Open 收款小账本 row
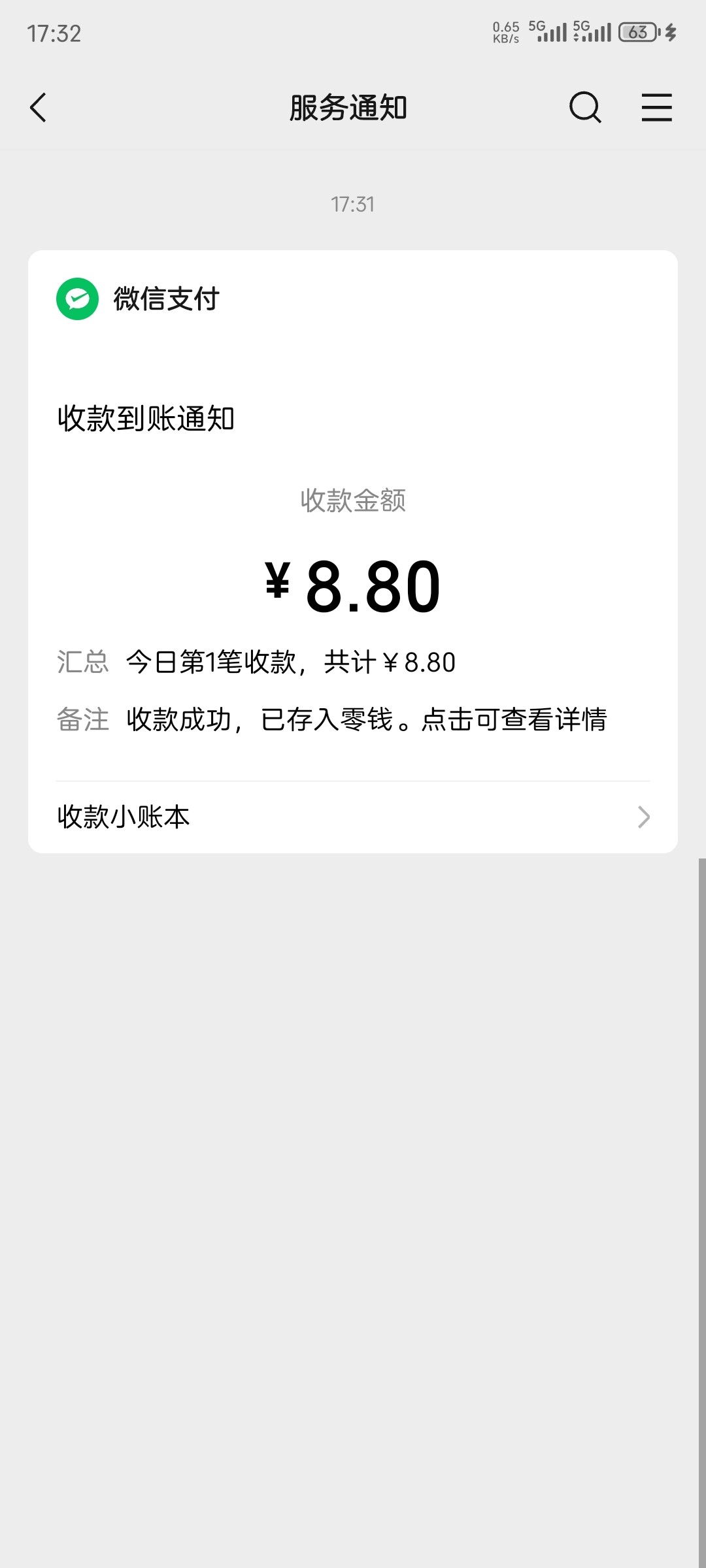This screenshot has width=706, height=1568. pyautogui.click(x=353, y=817)
